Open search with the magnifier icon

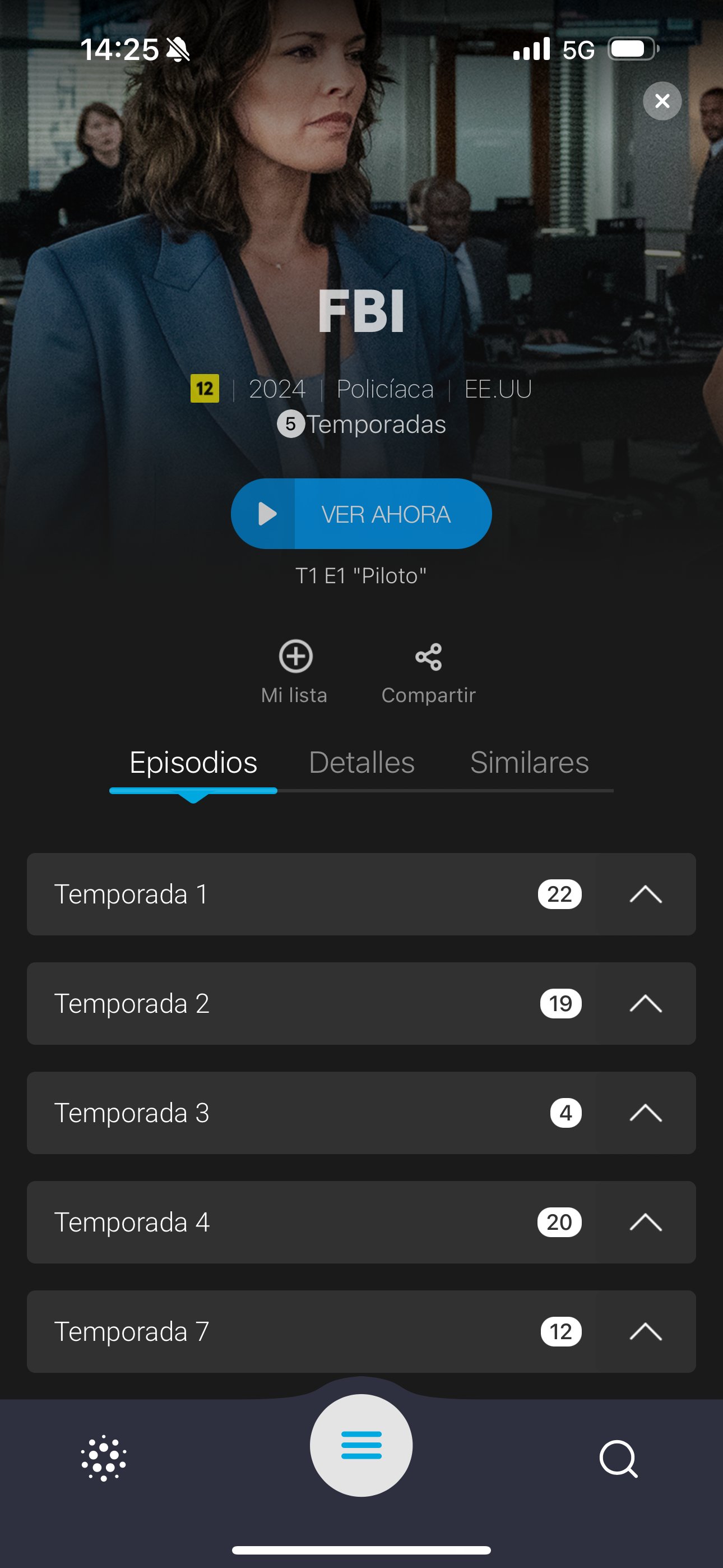(618, 1459)
